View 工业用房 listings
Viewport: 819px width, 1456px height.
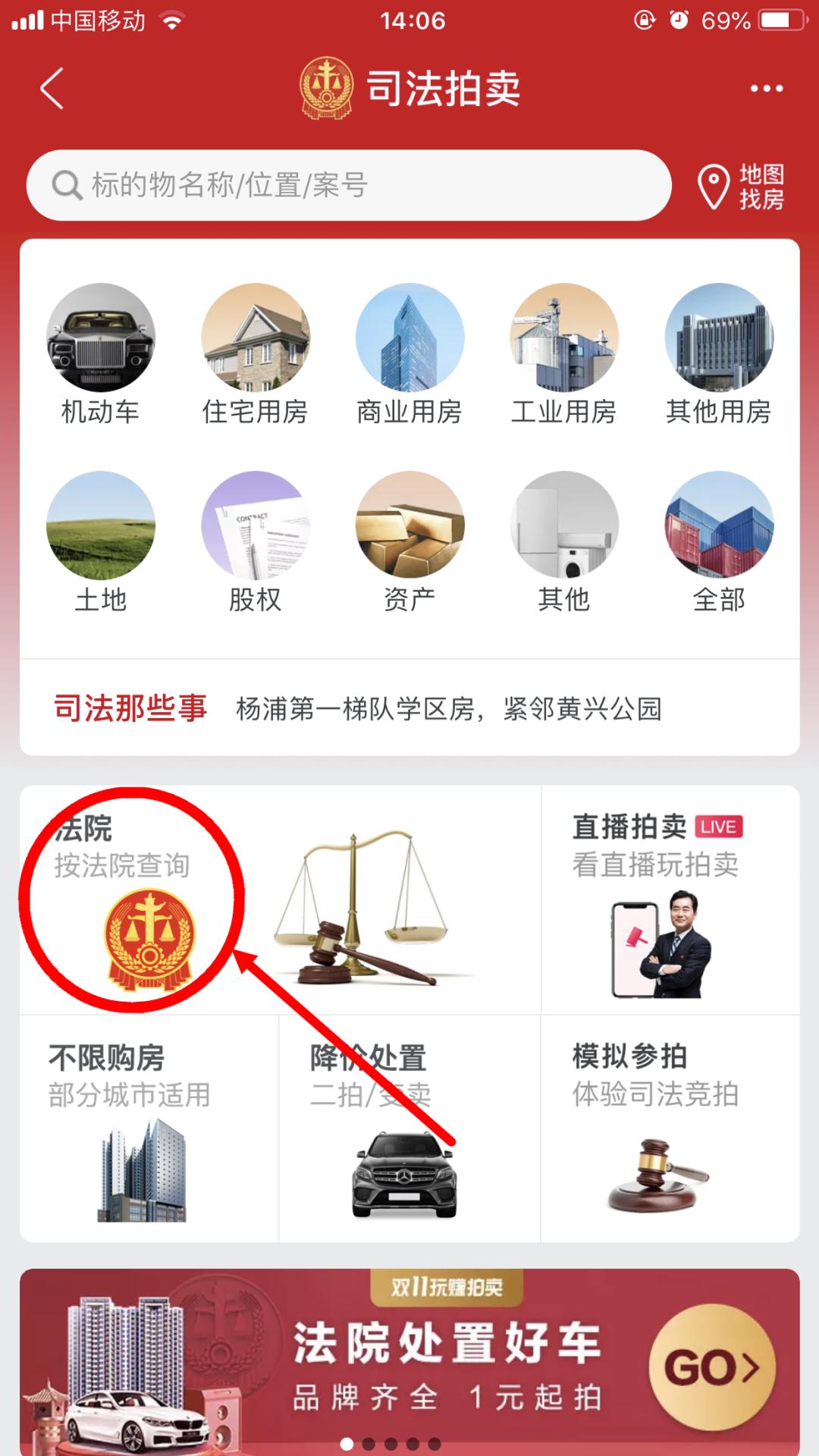tap(564, 354)
